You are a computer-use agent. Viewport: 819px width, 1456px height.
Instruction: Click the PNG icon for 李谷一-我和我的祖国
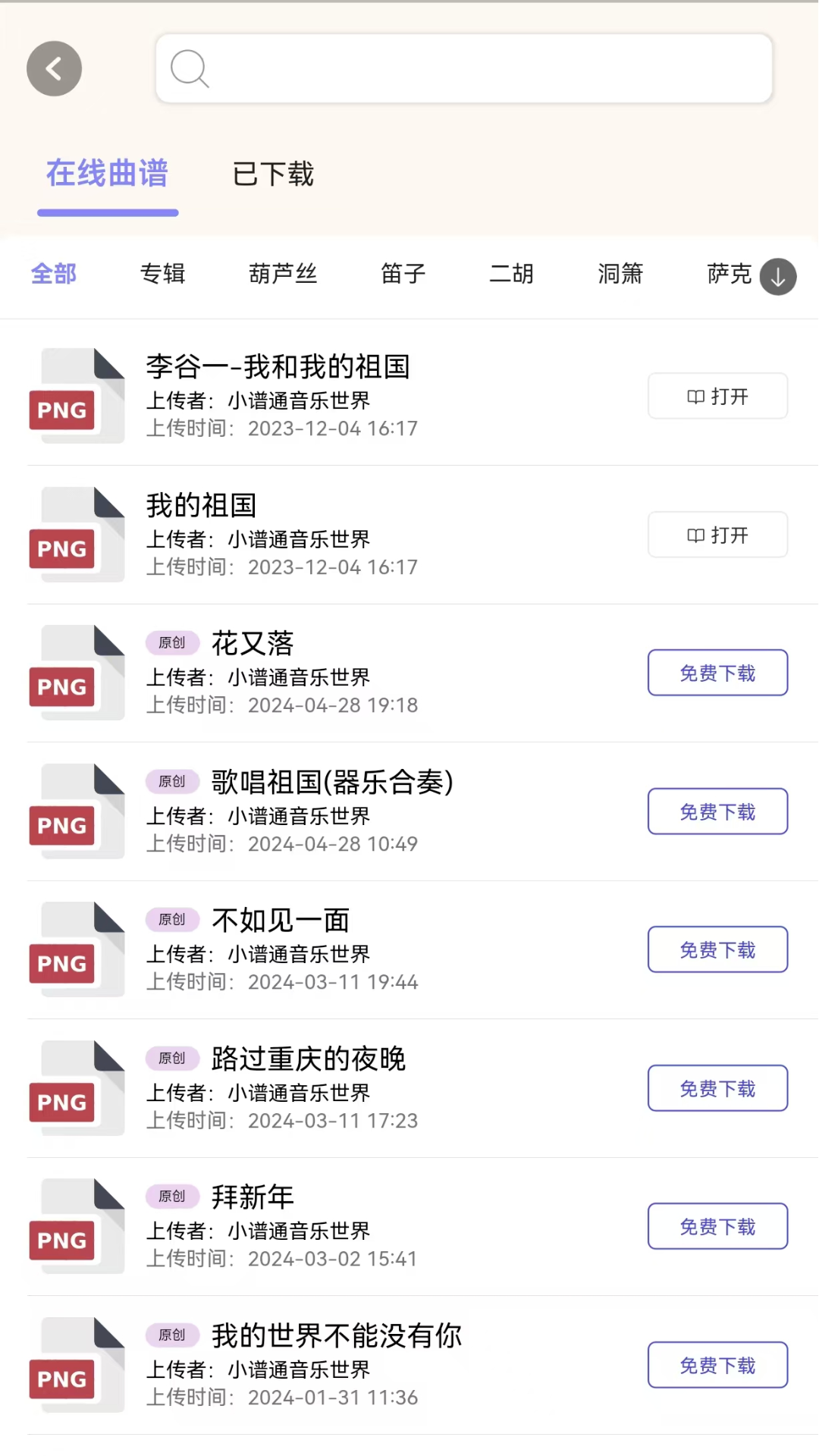click(76, 395)
